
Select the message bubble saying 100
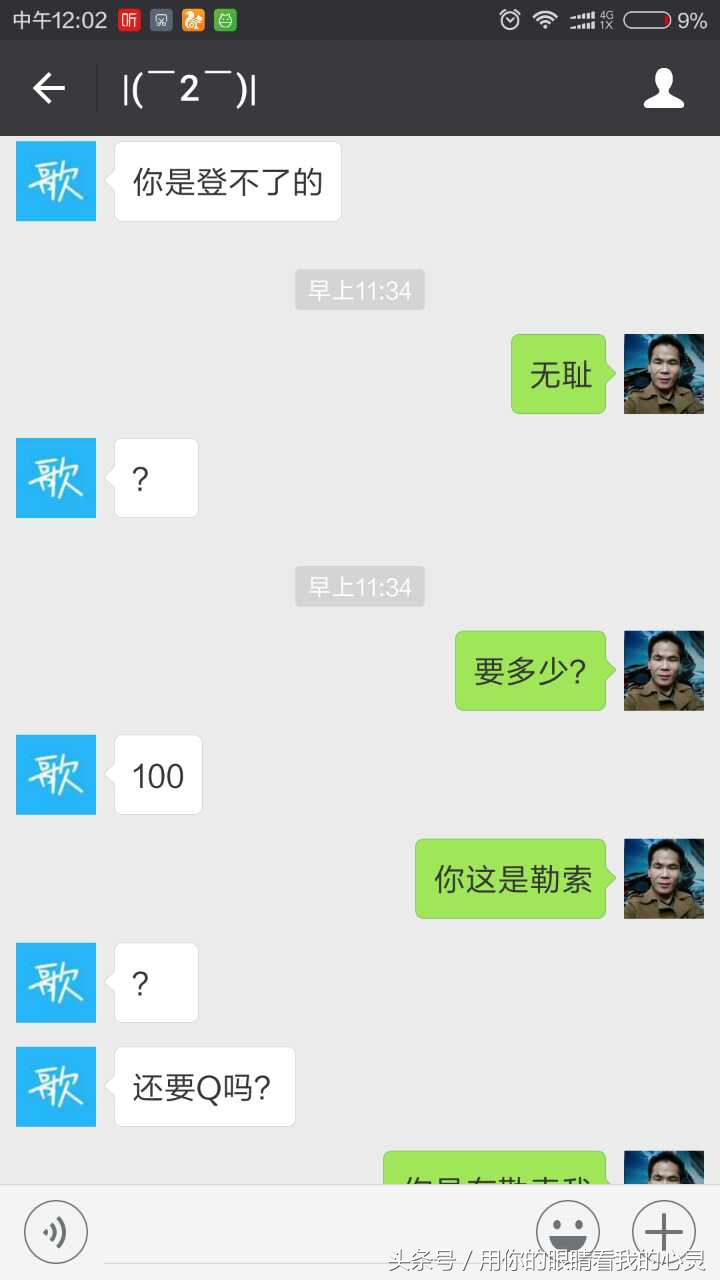pyautogui.click(x=157, y=775)
